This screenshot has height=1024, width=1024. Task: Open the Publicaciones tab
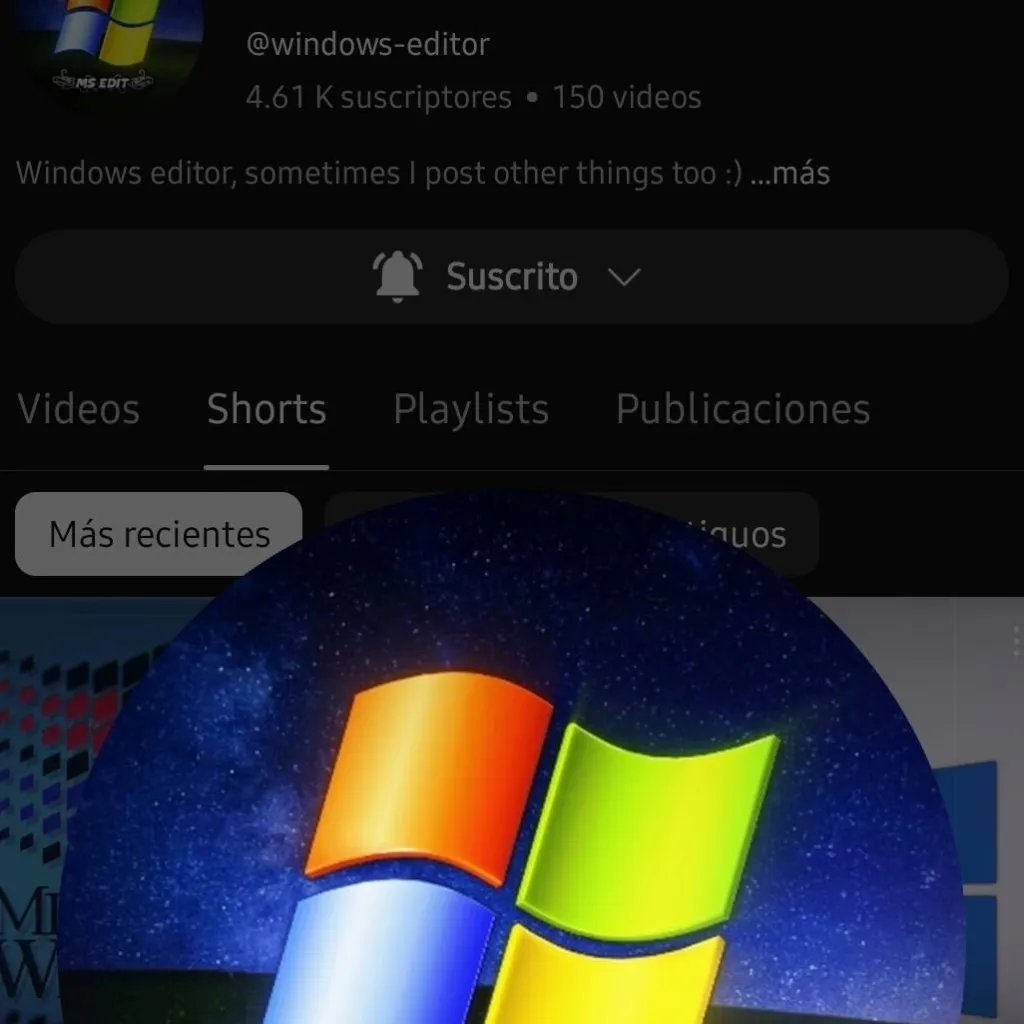[742, 409]
